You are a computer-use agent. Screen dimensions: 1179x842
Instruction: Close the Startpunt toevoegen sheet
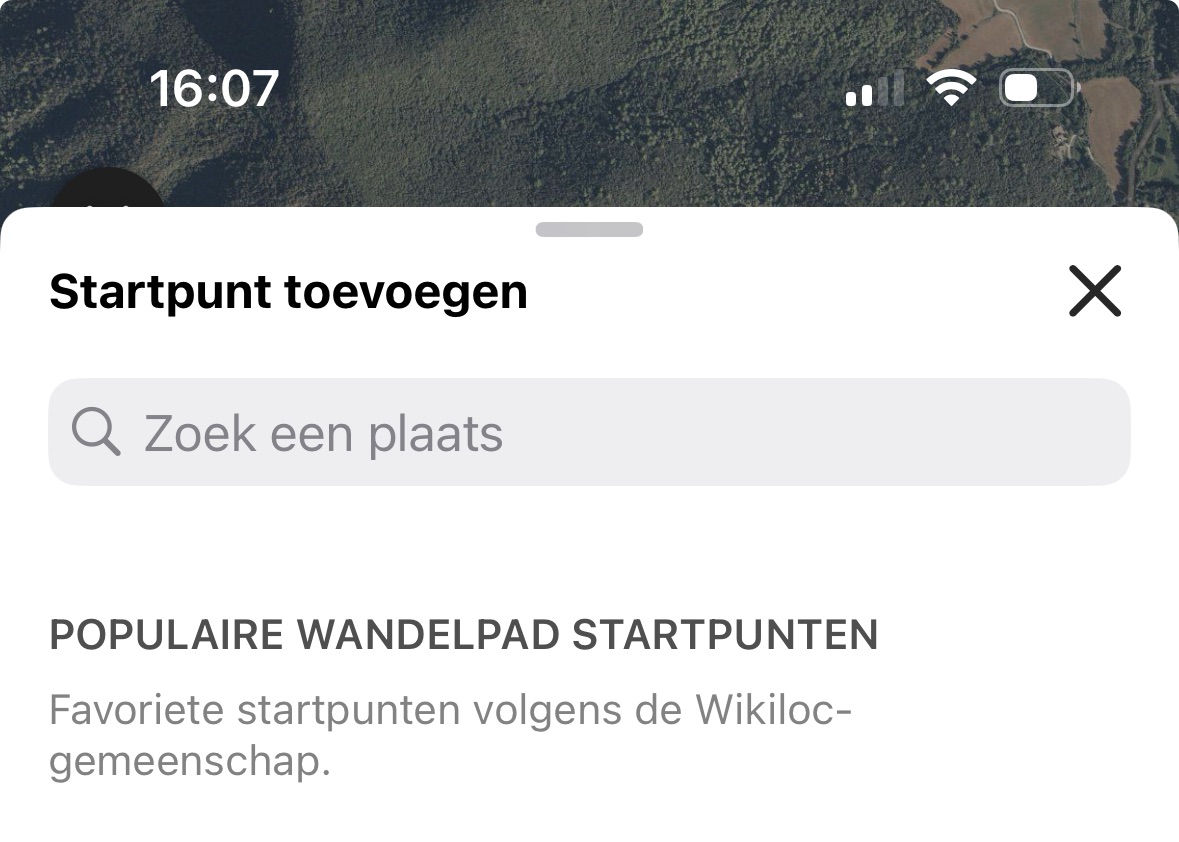(x=1094, y=292)
